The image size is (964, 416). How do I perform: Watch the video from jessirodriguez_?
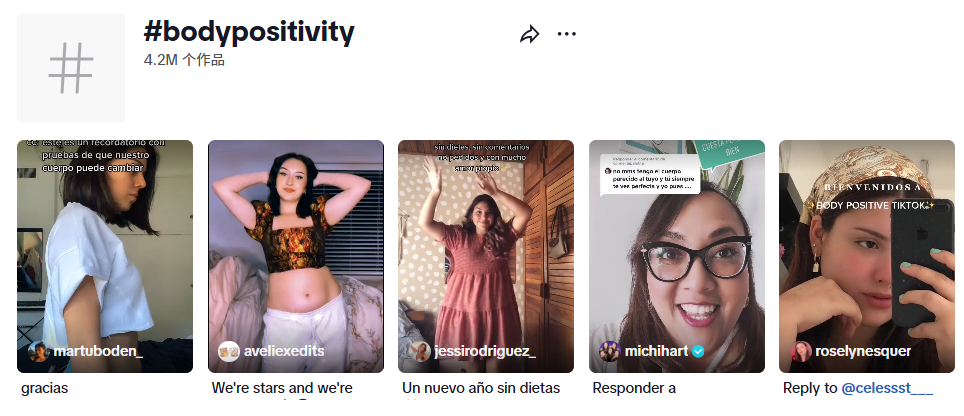click(x=485, y=256)
